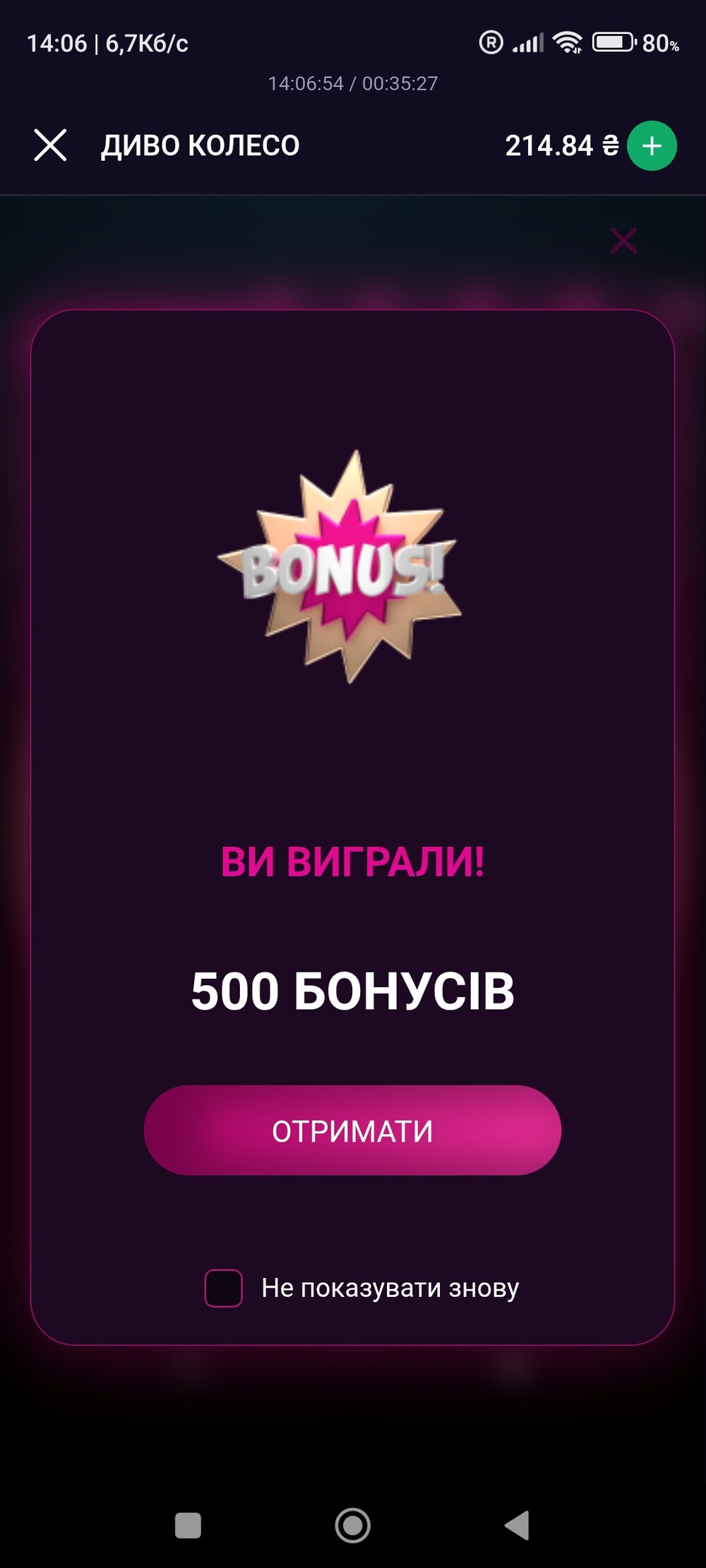Open recent apps from navigation bar
This screenshot has height=1568, width=706.
point(188,1525)
